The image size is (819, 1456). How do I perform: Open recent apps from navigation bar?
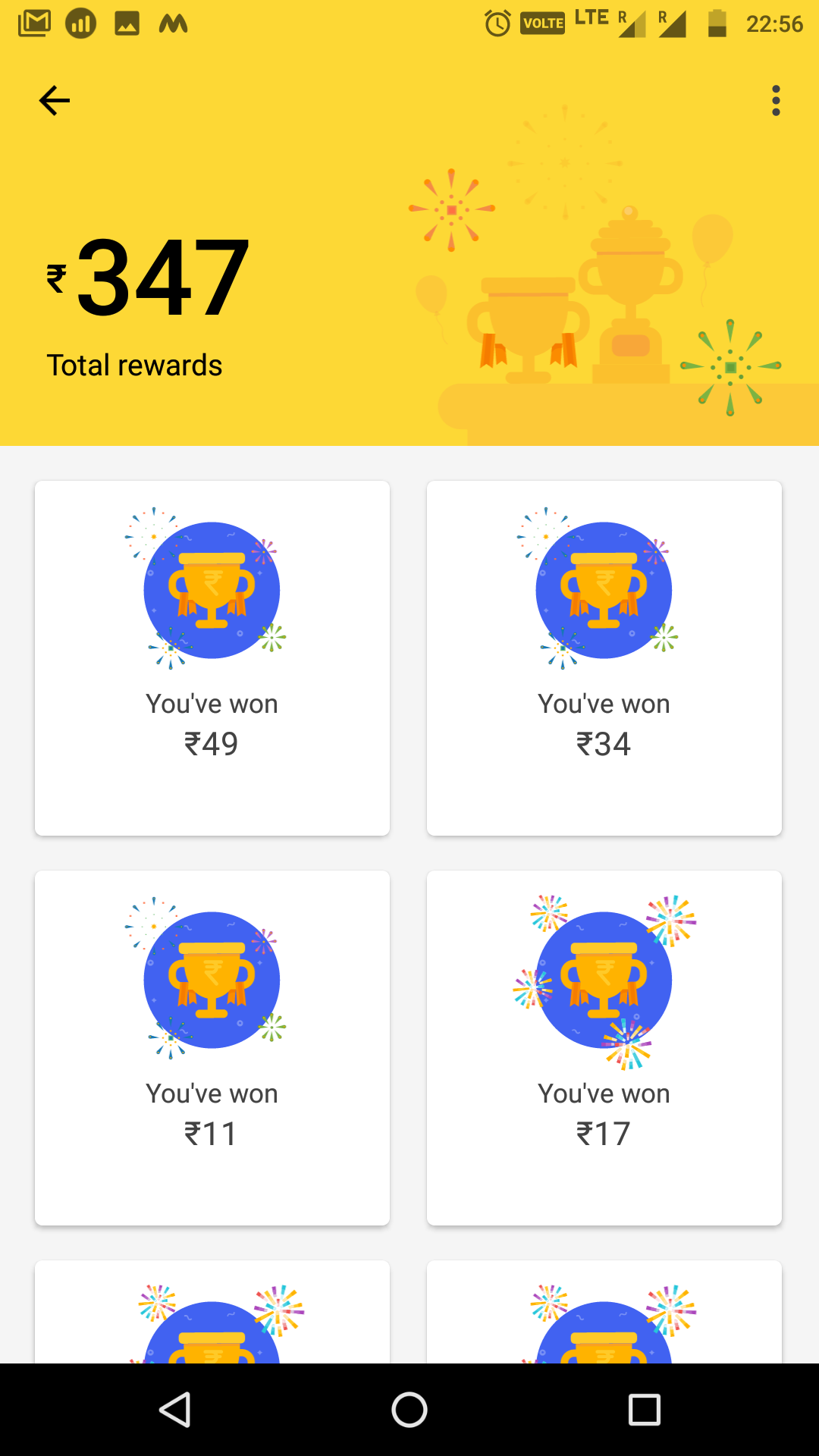(645, 1410)
